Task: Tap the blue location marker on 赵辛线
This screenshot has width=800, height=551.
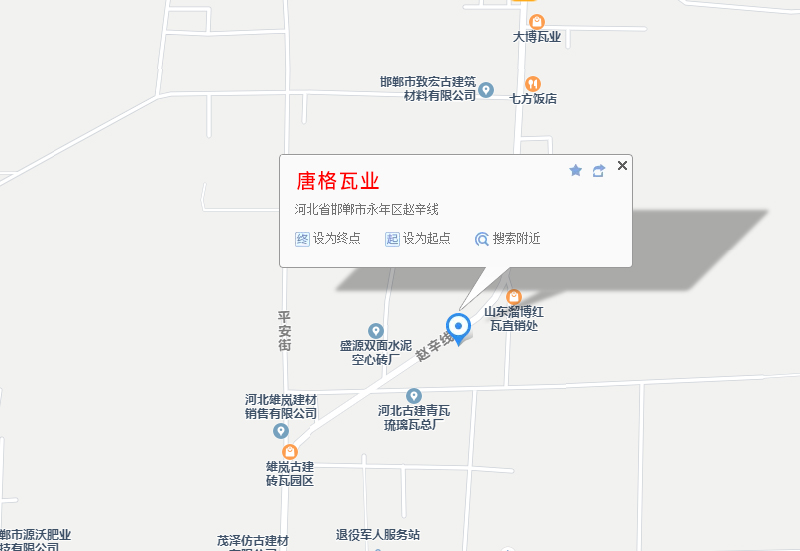Action: click(458, 327)
